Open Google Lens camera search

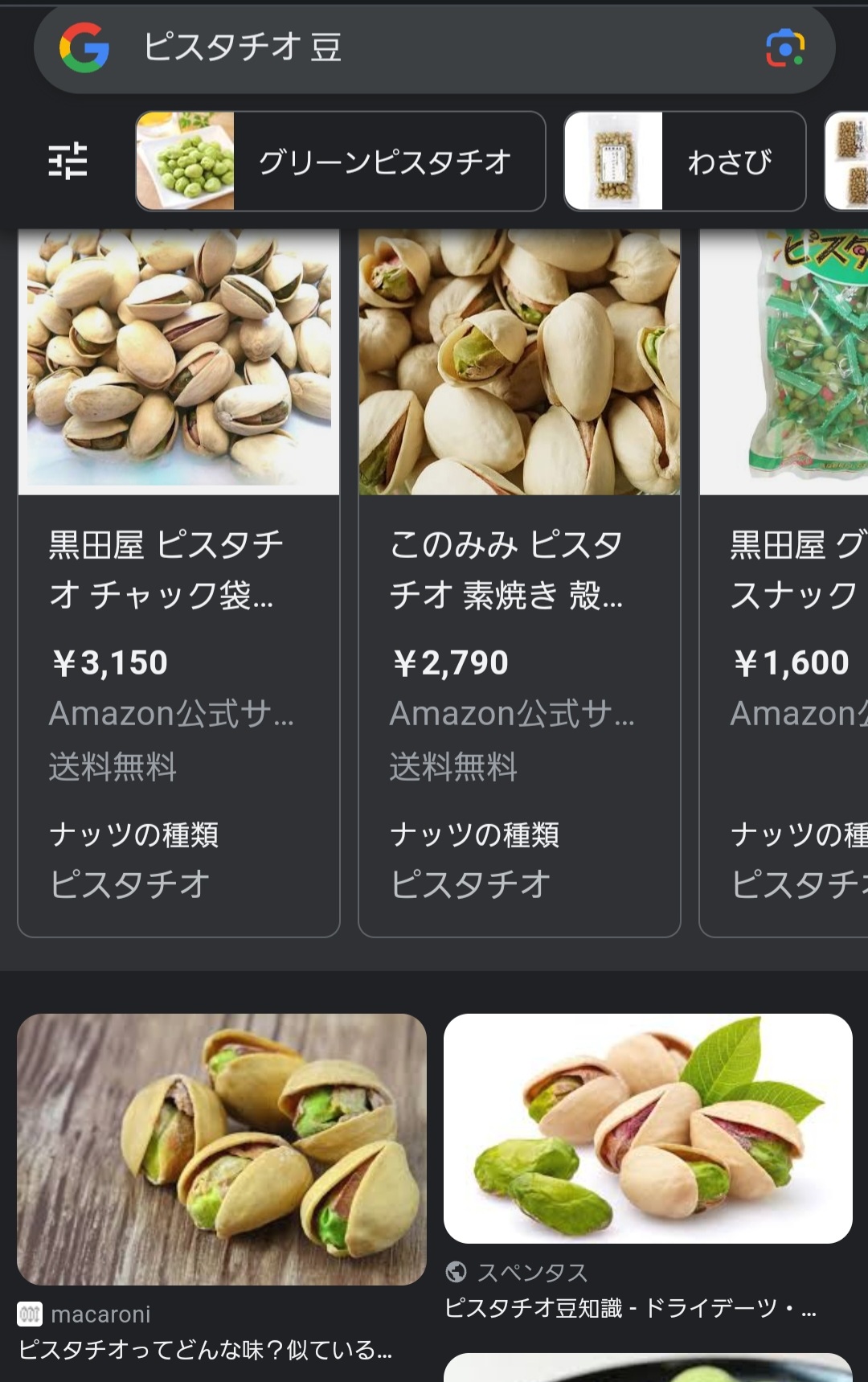(784, 48)
